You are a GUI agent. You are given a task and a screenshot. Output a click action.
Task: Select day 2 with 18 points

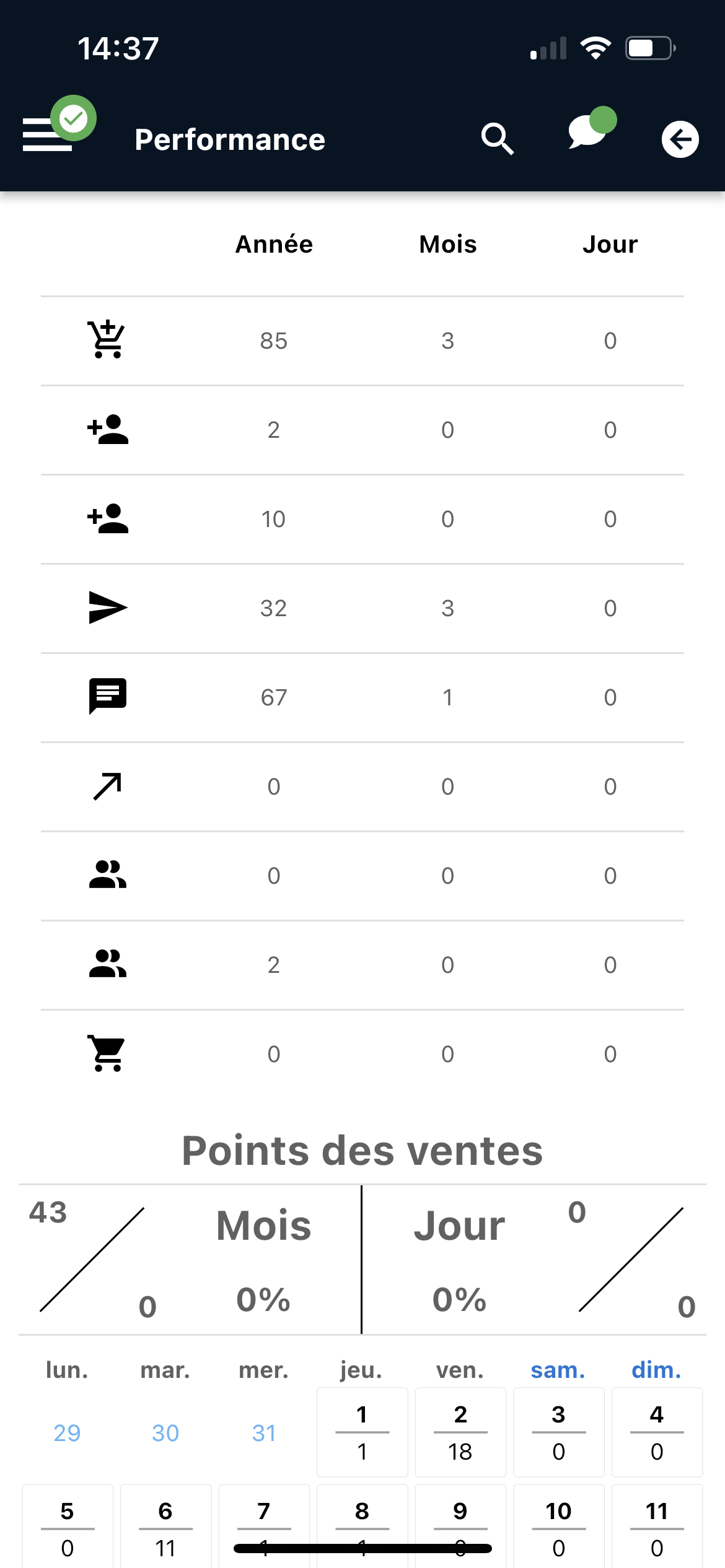pos(460,1432)
